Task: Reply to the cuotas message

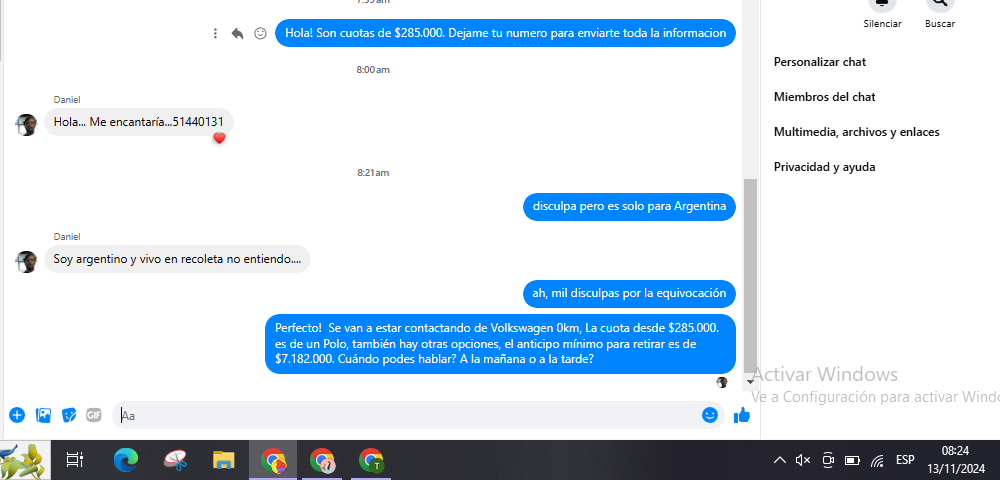Action: tap(237, 33)
